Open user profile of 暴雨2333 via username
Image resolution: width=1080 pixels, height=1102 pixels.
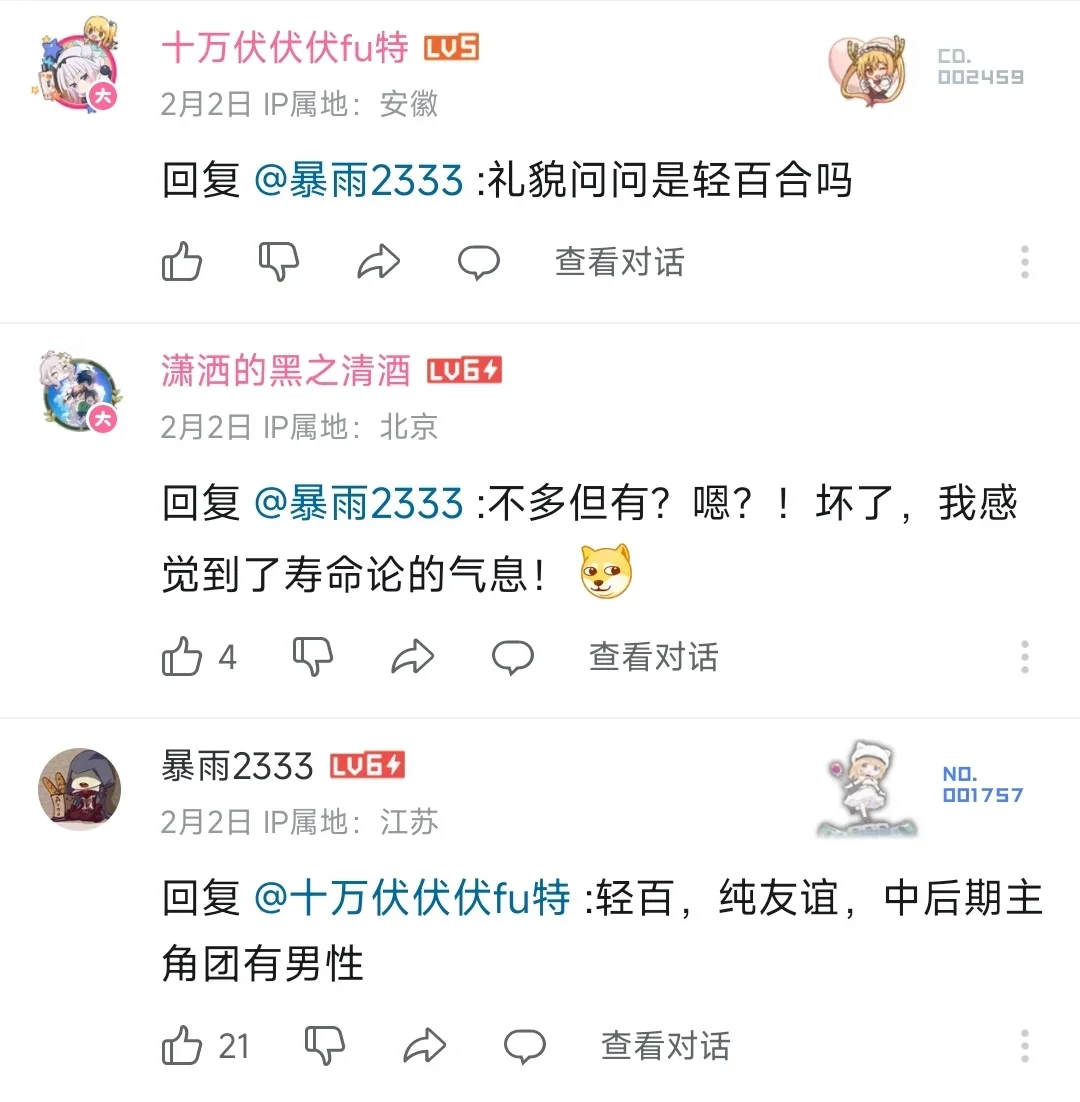[237, 767]
